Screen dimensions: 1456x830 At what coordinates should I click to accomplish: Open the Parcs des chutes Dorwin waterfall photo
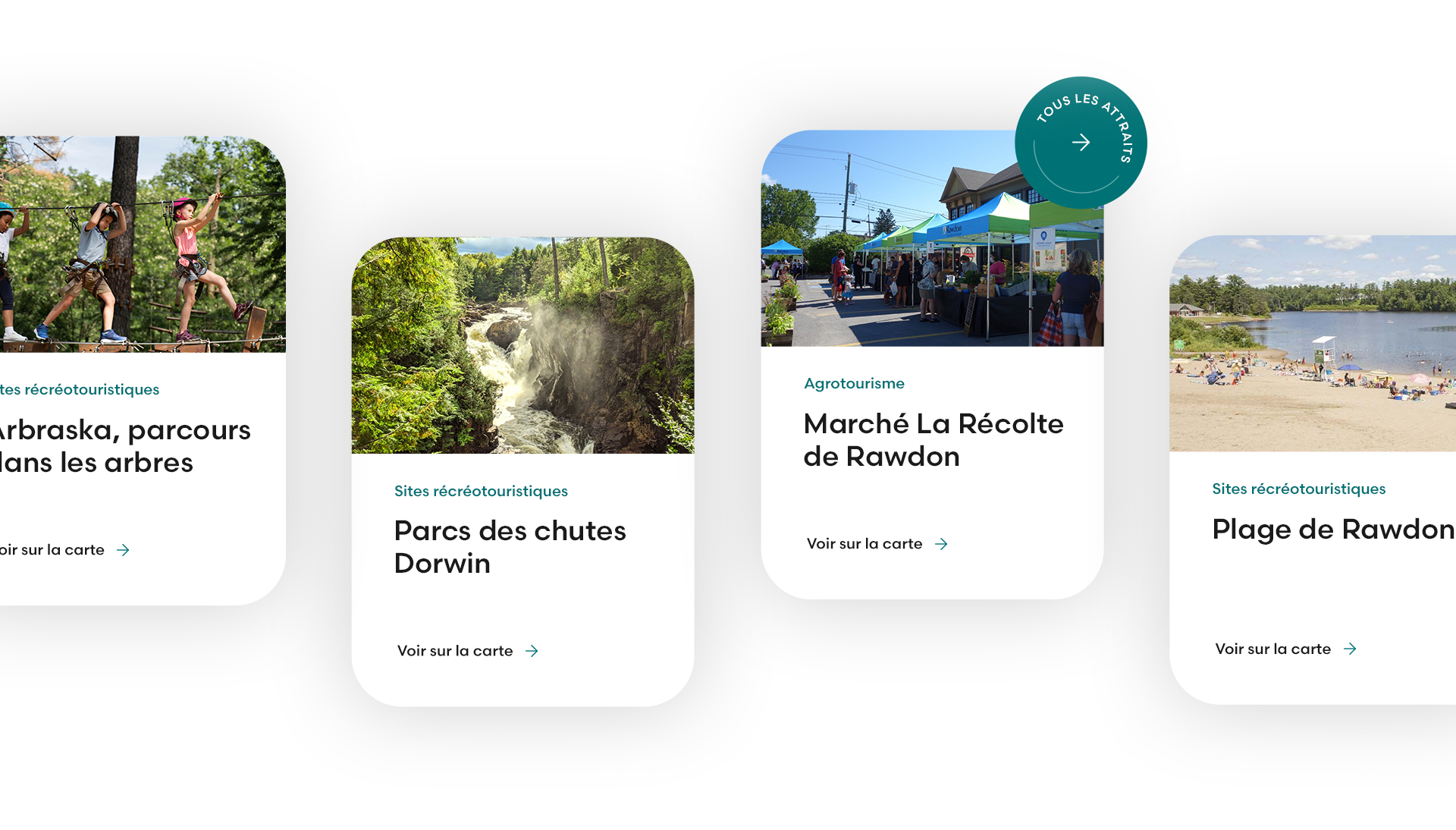click(522, 345)
